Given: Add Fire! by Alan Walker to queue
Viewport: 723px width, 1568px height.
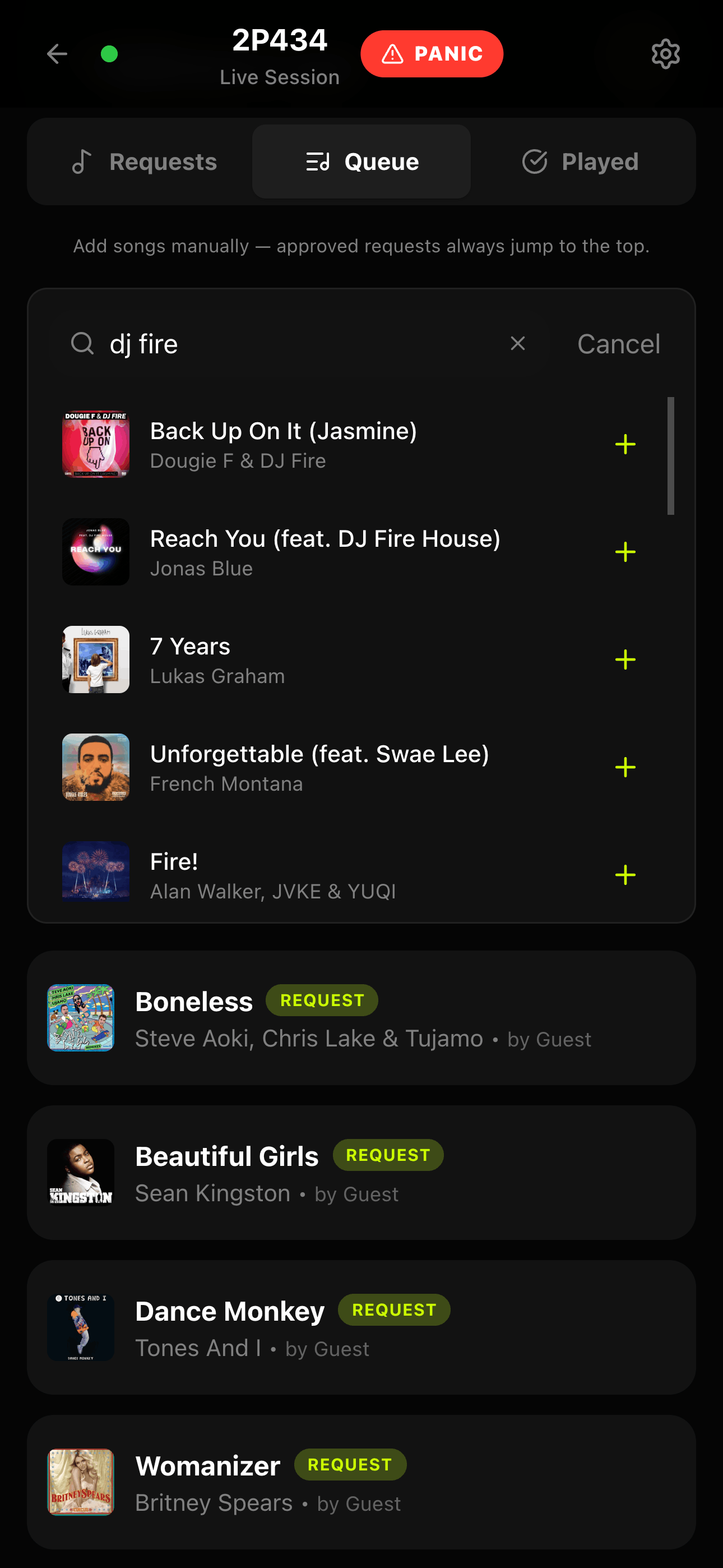Looking at the screenshot, I should (x=625, y=875).
